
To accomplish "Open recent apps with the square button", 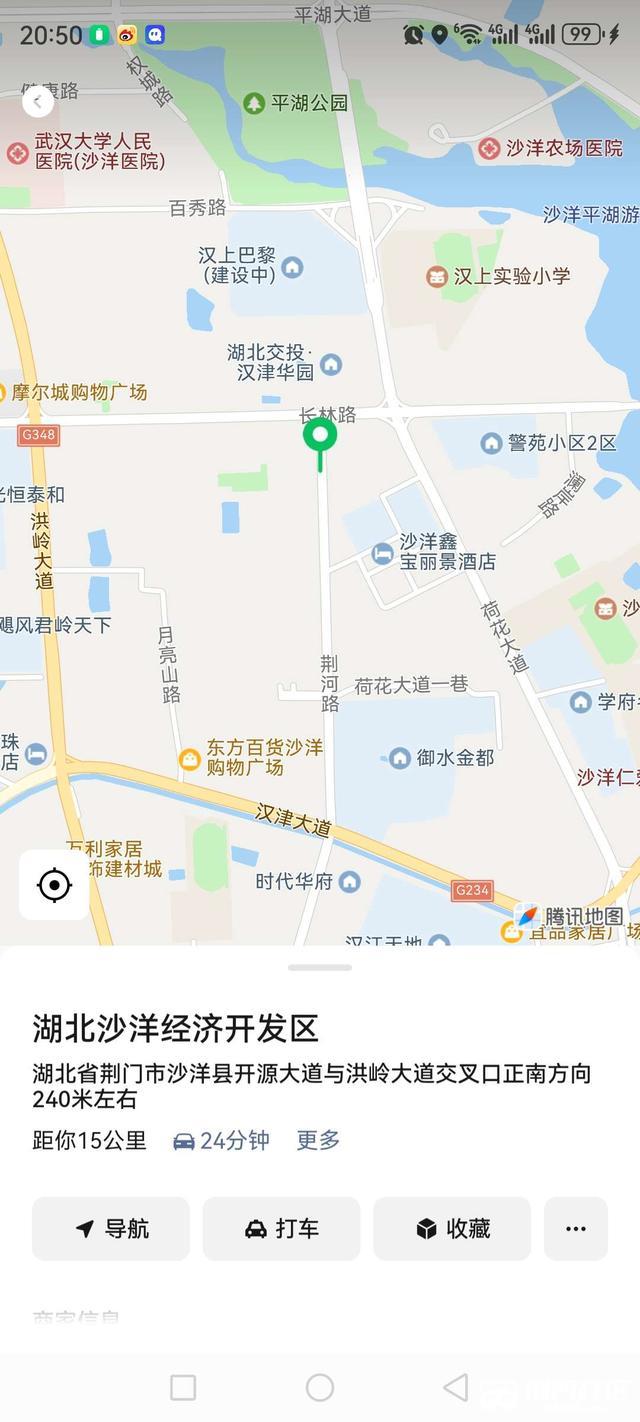I will (183, 1387).
